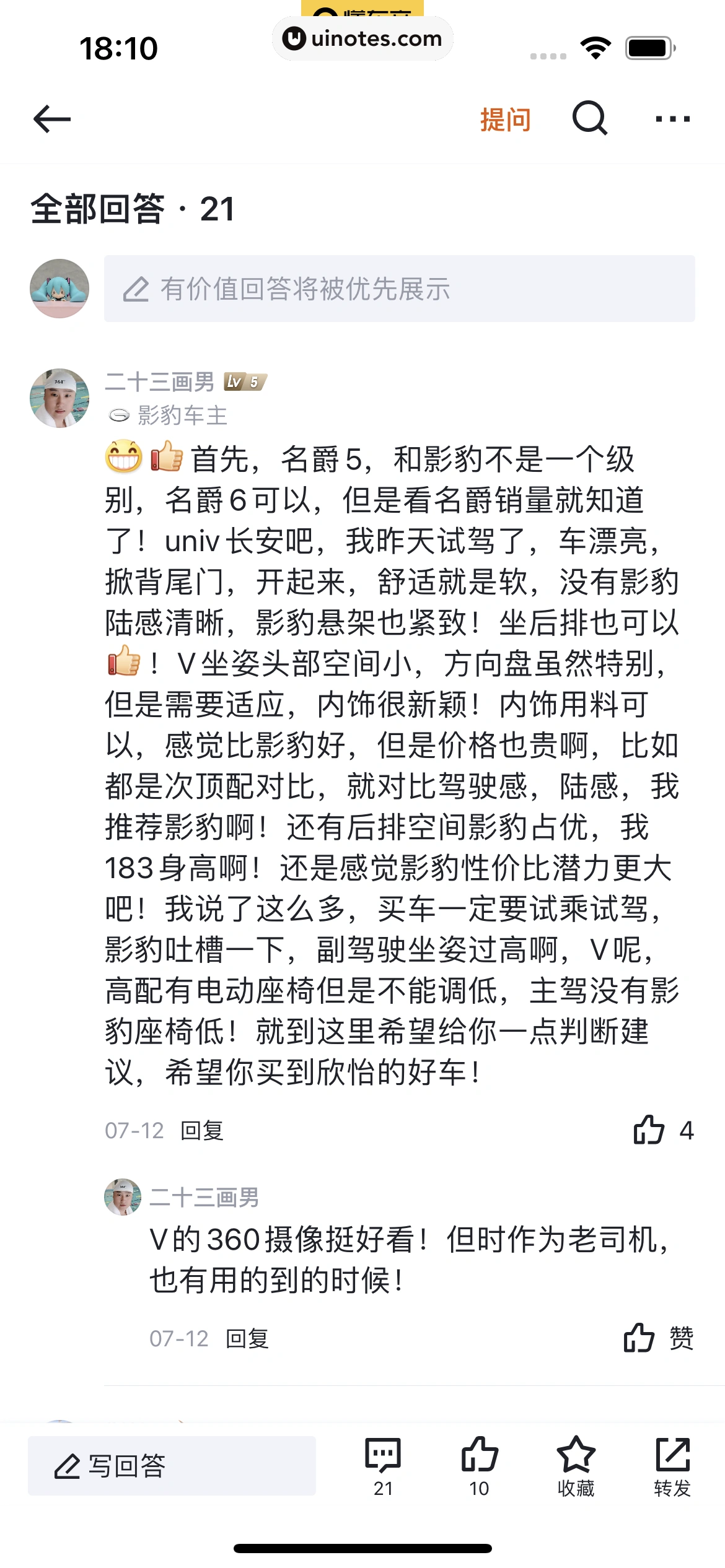
Task: Open the three-dot overflow menu
Action: [x=672, y=119]
